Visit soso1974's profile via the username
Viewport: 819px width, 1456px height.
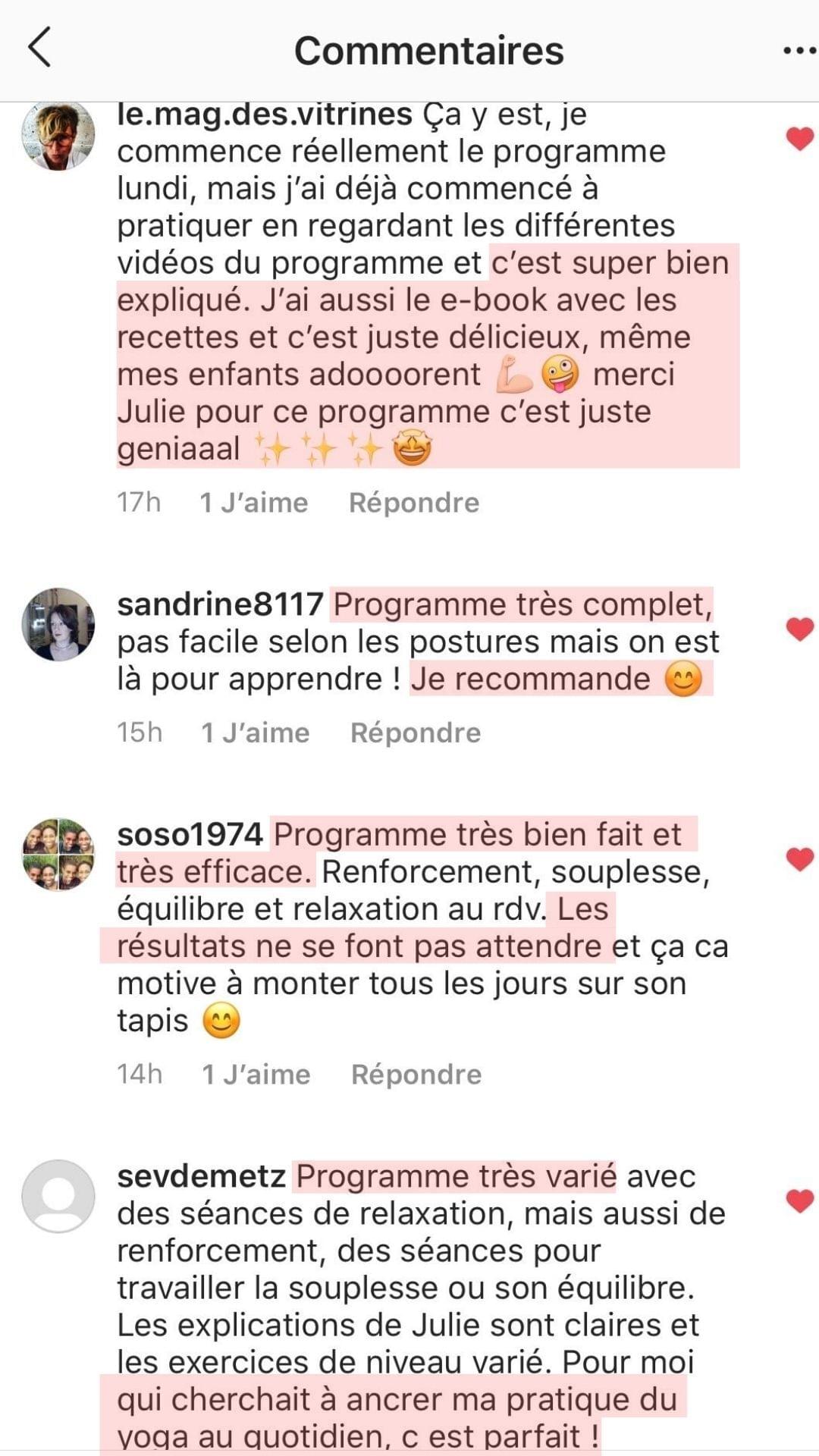pos(190,834)
